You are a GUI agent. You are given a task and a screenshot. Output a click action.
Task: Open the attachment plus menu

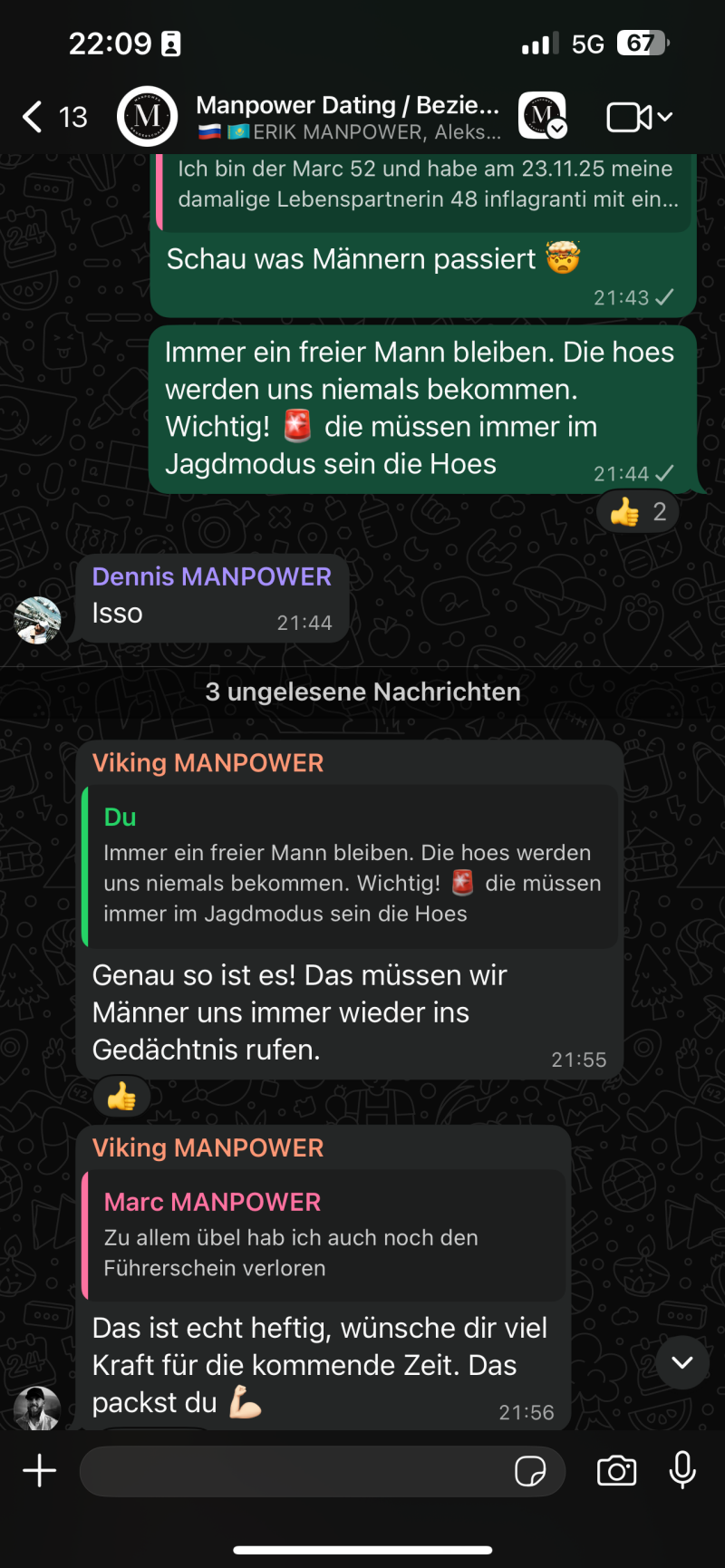[x=39, y=1470]
